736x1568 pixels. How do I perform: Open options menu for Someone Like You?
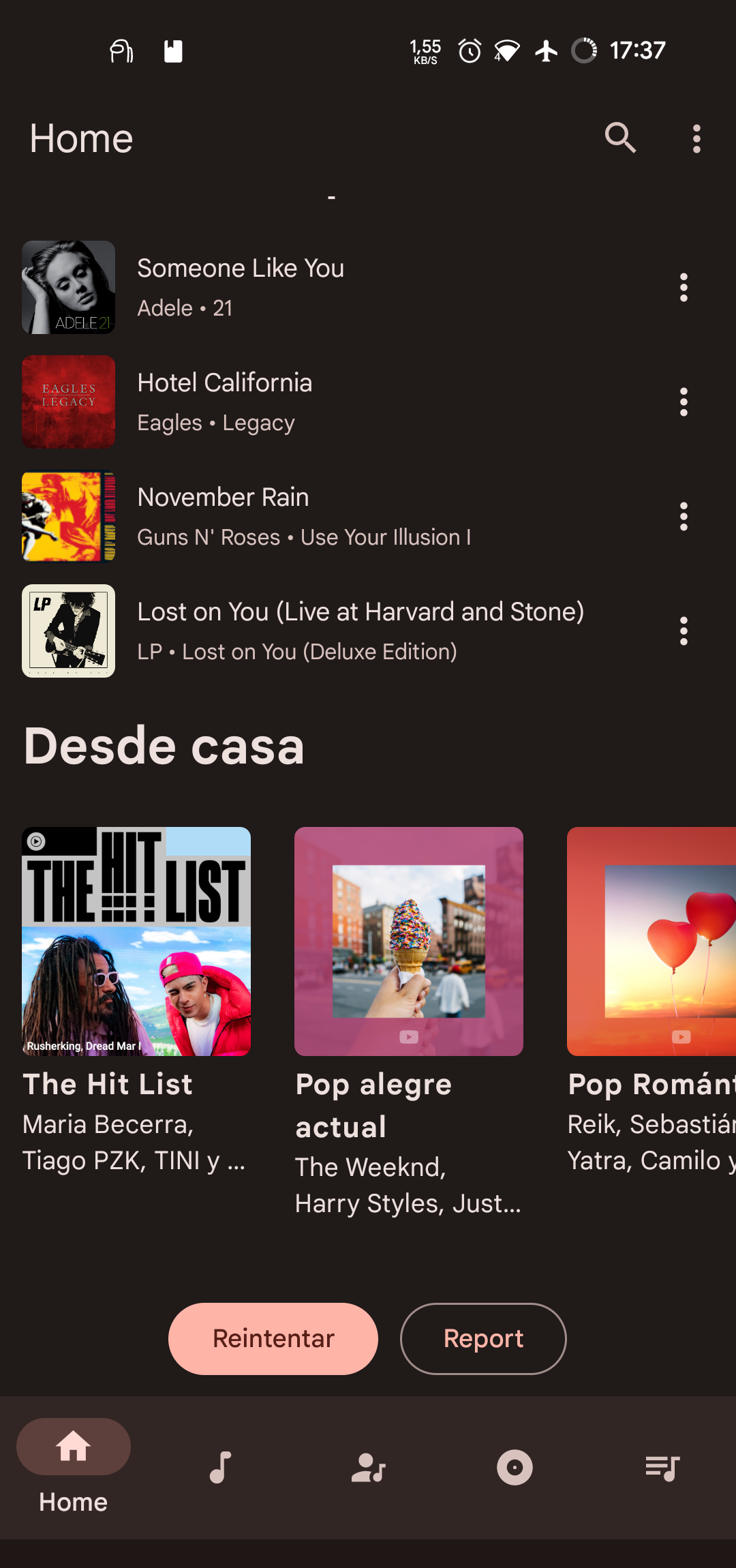pos(684,287)
